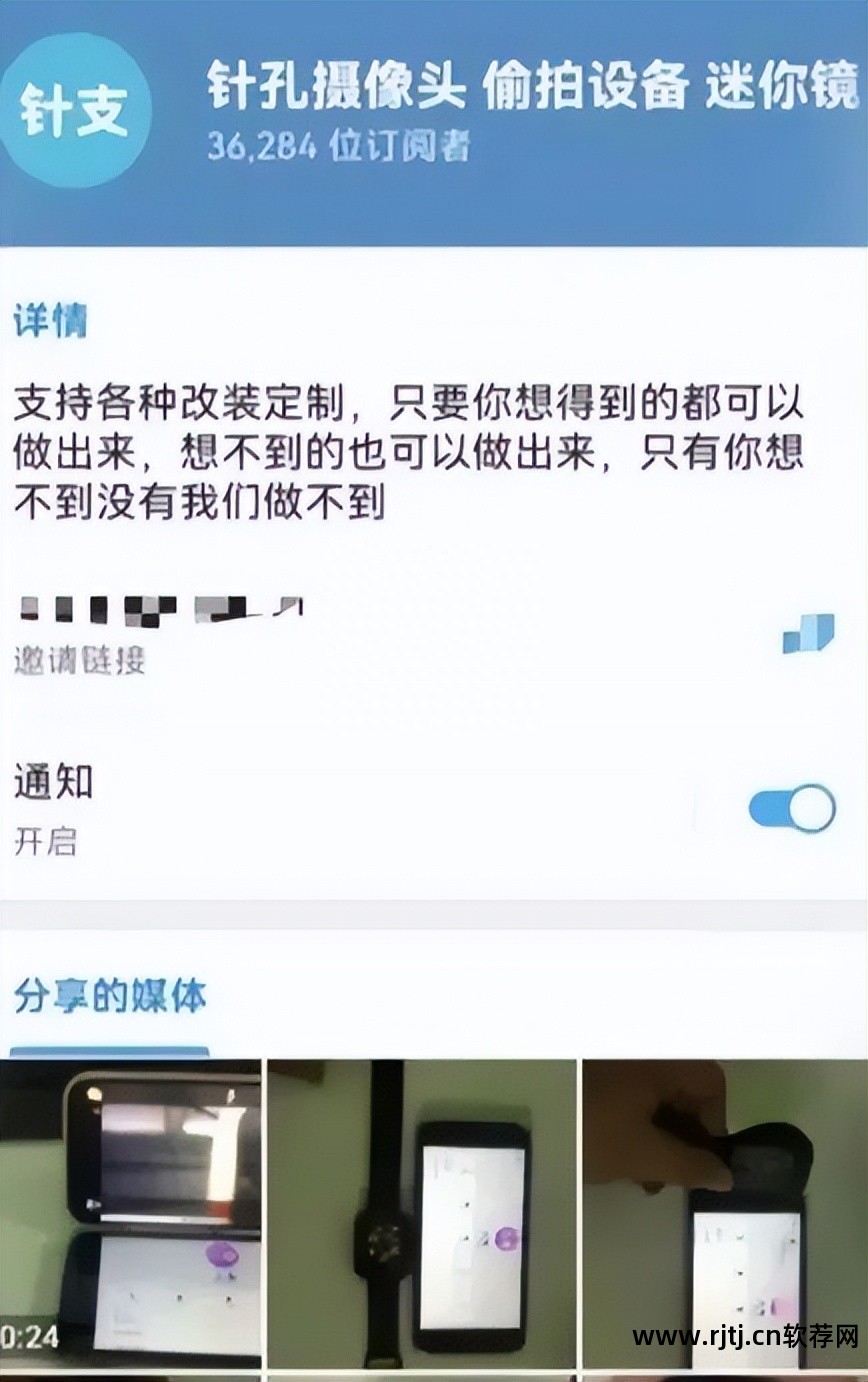This screenshot has height=1382, width=868.
Task: Turn off the 通知 switch
Action: click(x=792, y=808)
